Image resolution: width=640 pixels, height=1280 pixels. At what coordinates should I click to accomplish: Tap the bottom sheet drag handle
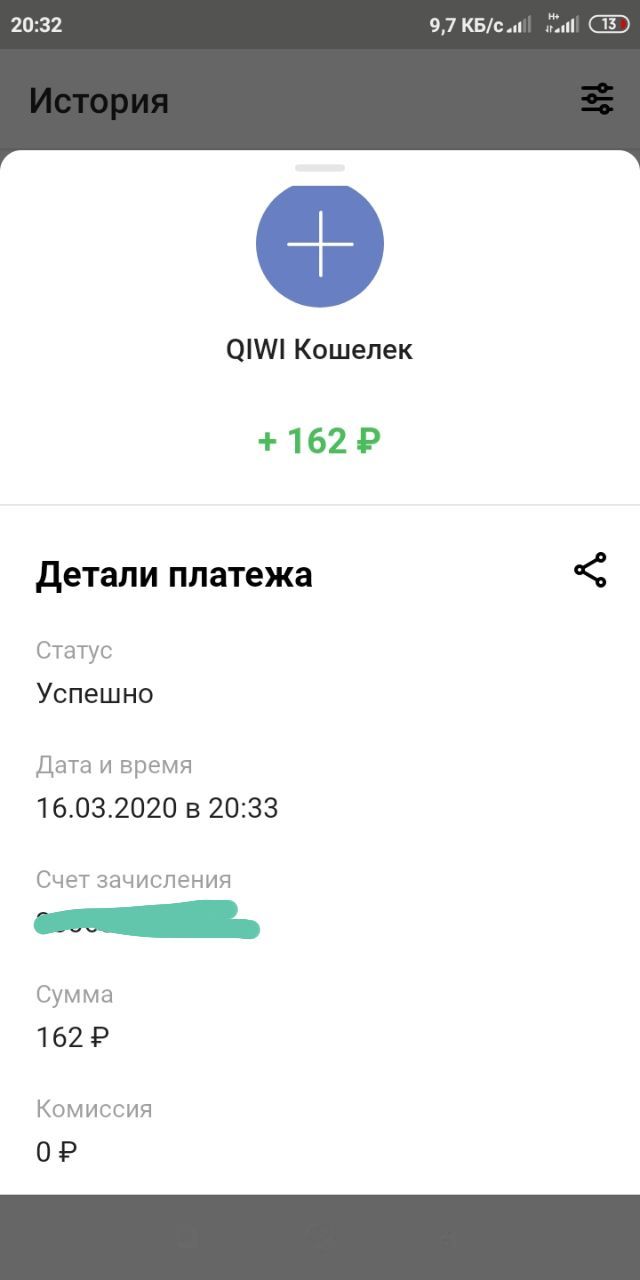coord(320,168)
